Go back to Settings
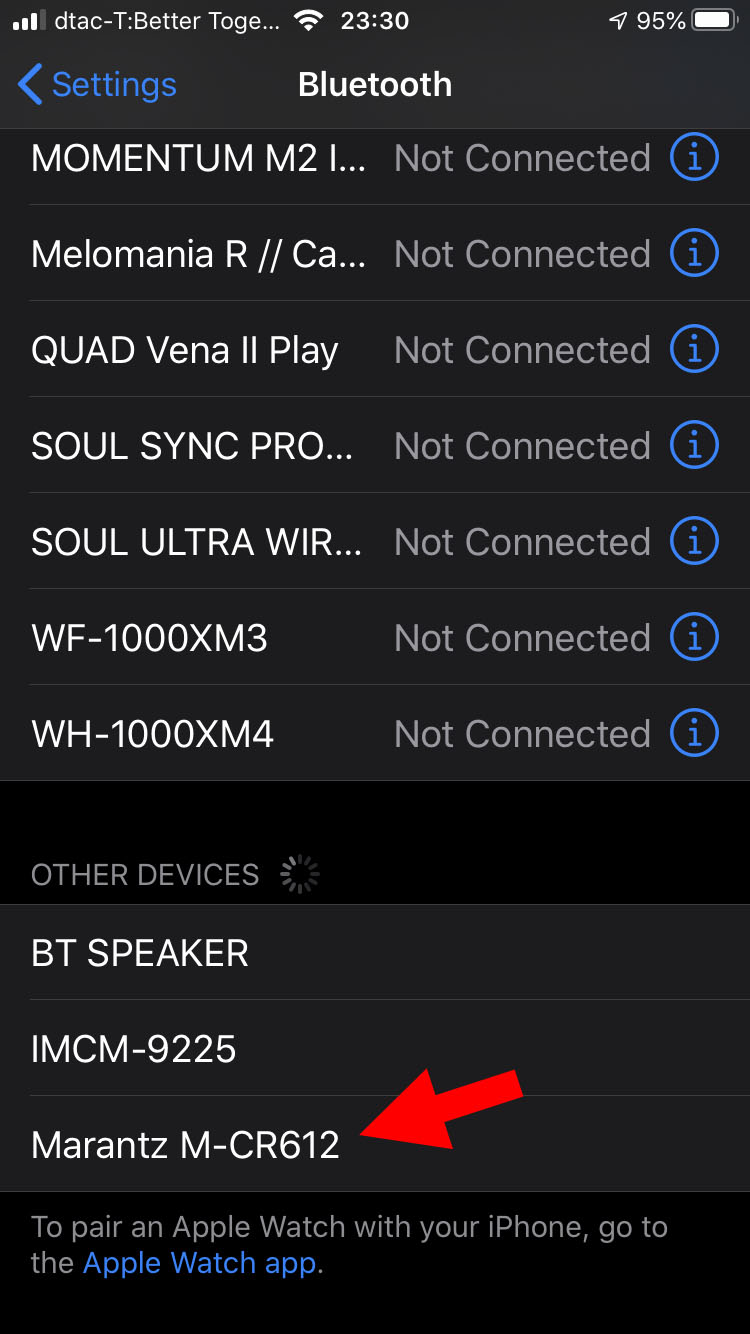The height and width of the screenshot is (1334, 750). coord(97,85)
